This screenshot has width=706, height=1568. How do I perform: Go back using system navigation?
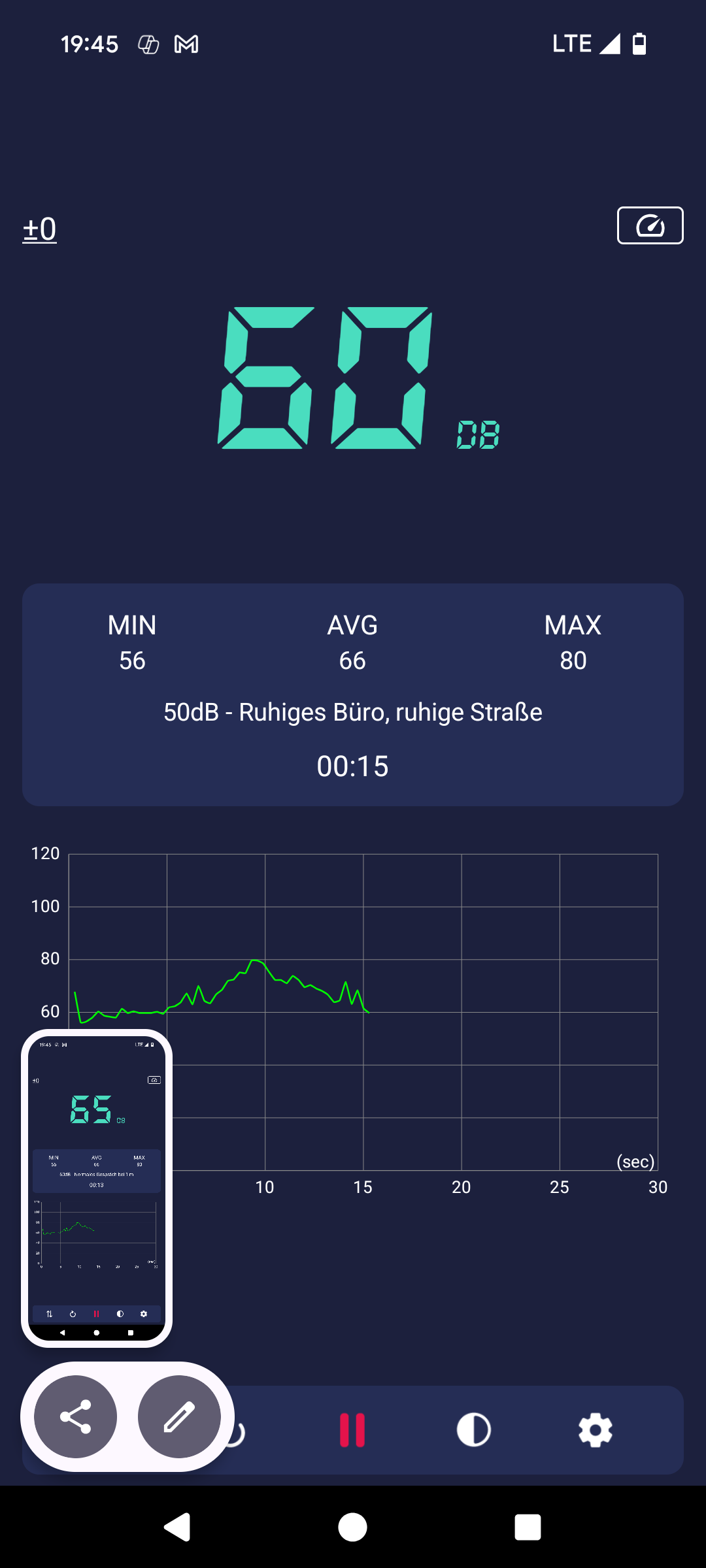(x=177, y=1527)
